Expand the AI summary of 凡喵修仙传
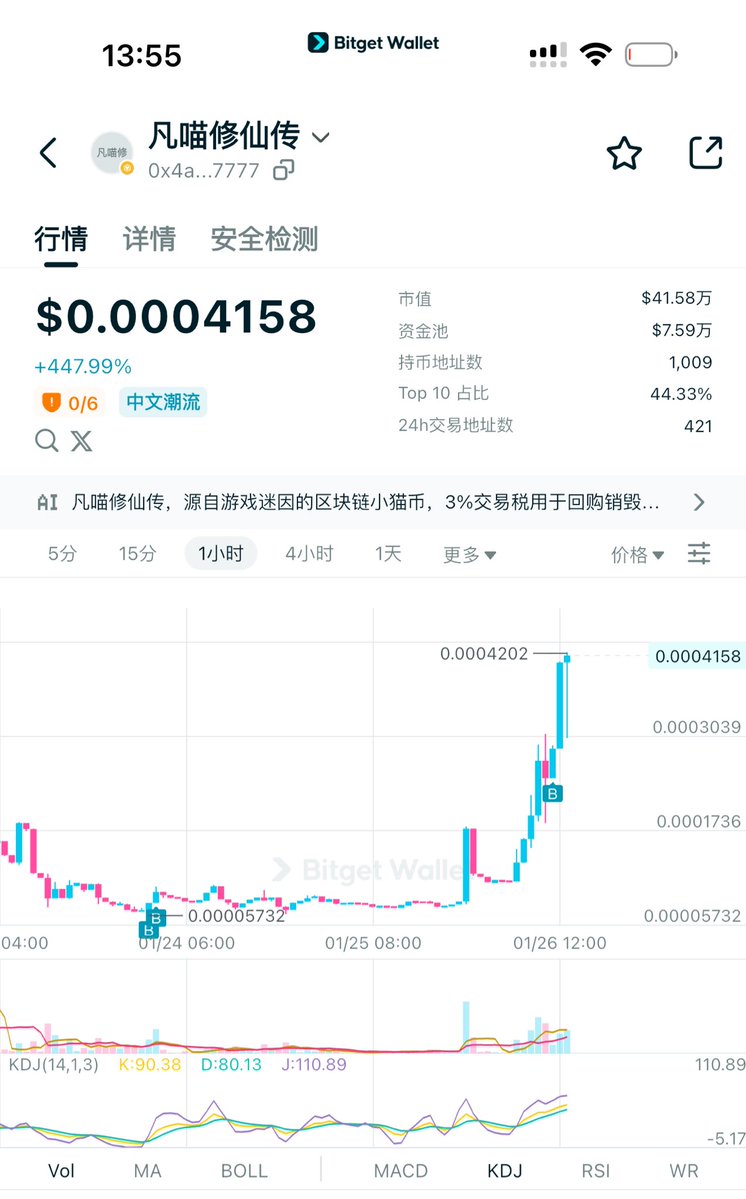This screenshot has height=1199, width=746. tap(699, 502)
